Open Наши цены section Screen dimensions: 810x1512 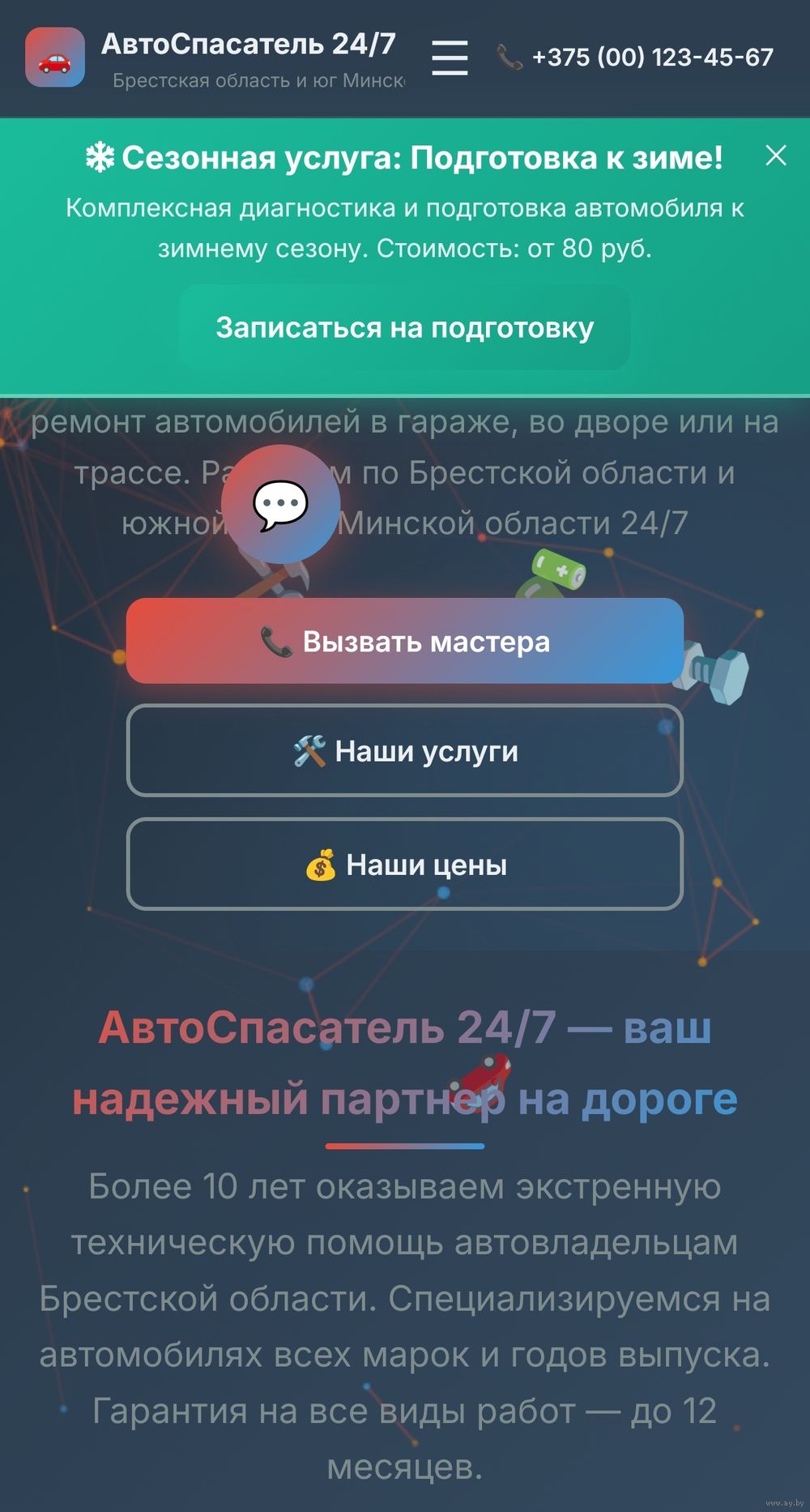pyautogui.click(x=405, y=865)
